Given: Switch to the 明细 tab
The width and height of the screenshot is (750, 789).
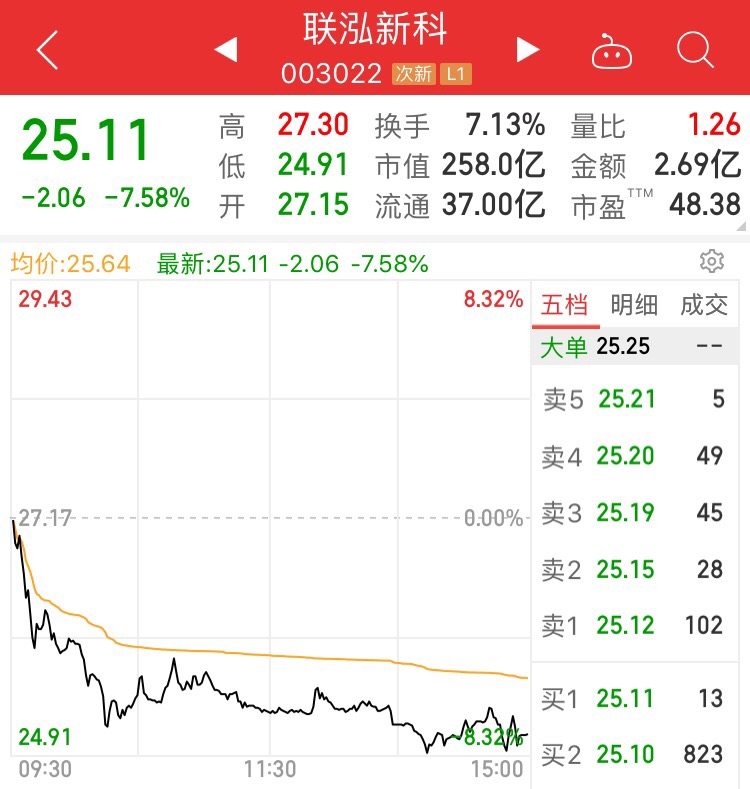Looking at the screenshot, I should (634, 305).
